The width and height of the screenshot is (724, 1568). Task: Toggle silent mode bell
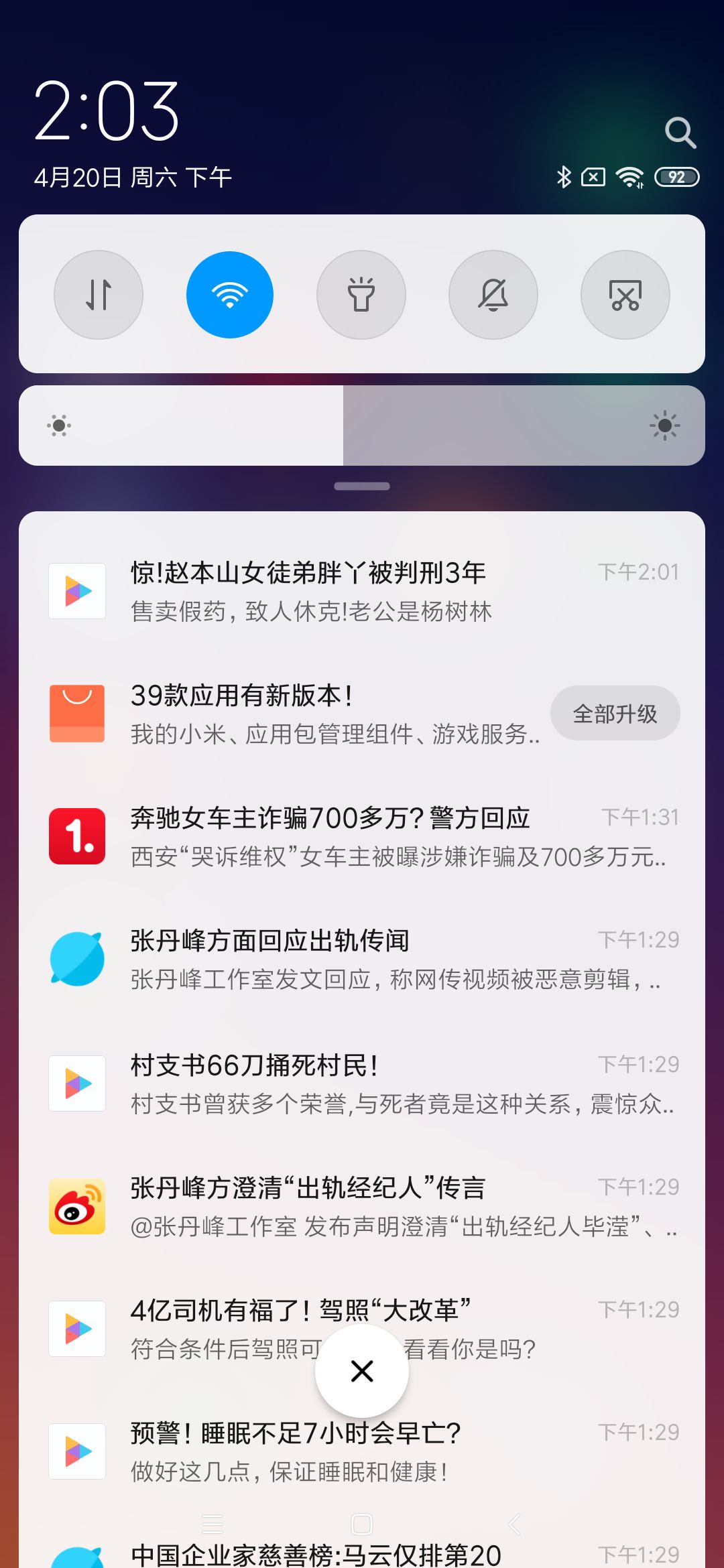coord(493,295)
